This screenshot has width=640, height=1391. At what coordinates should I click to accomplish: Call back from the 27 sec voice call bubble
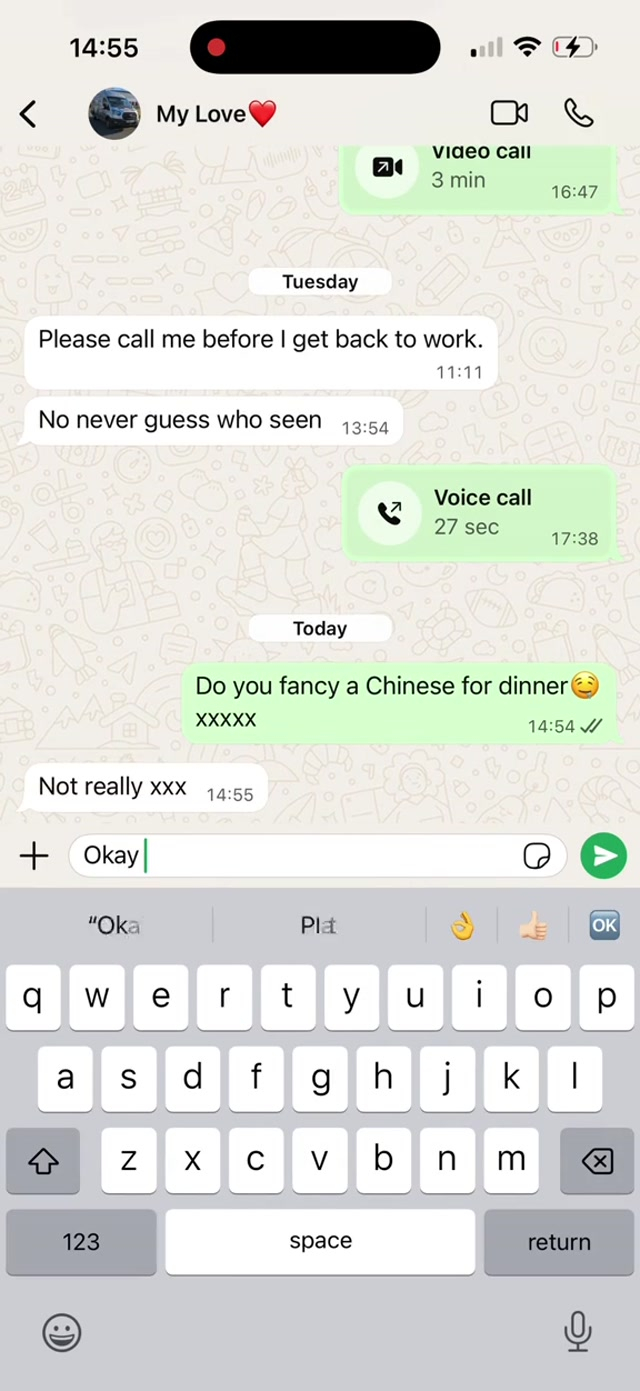[389, 513]
